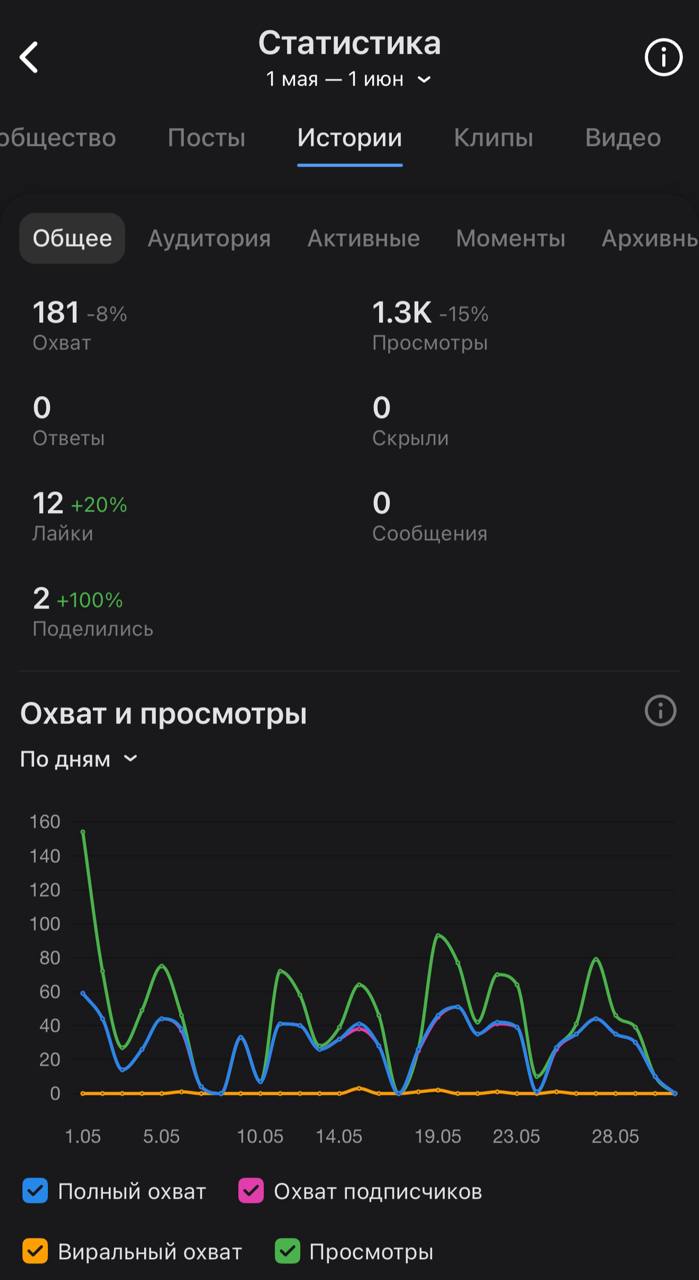This screenshot has height=1280, width=699.
Task: Uncheck Полный охват on the chart
Action: 35,1191
